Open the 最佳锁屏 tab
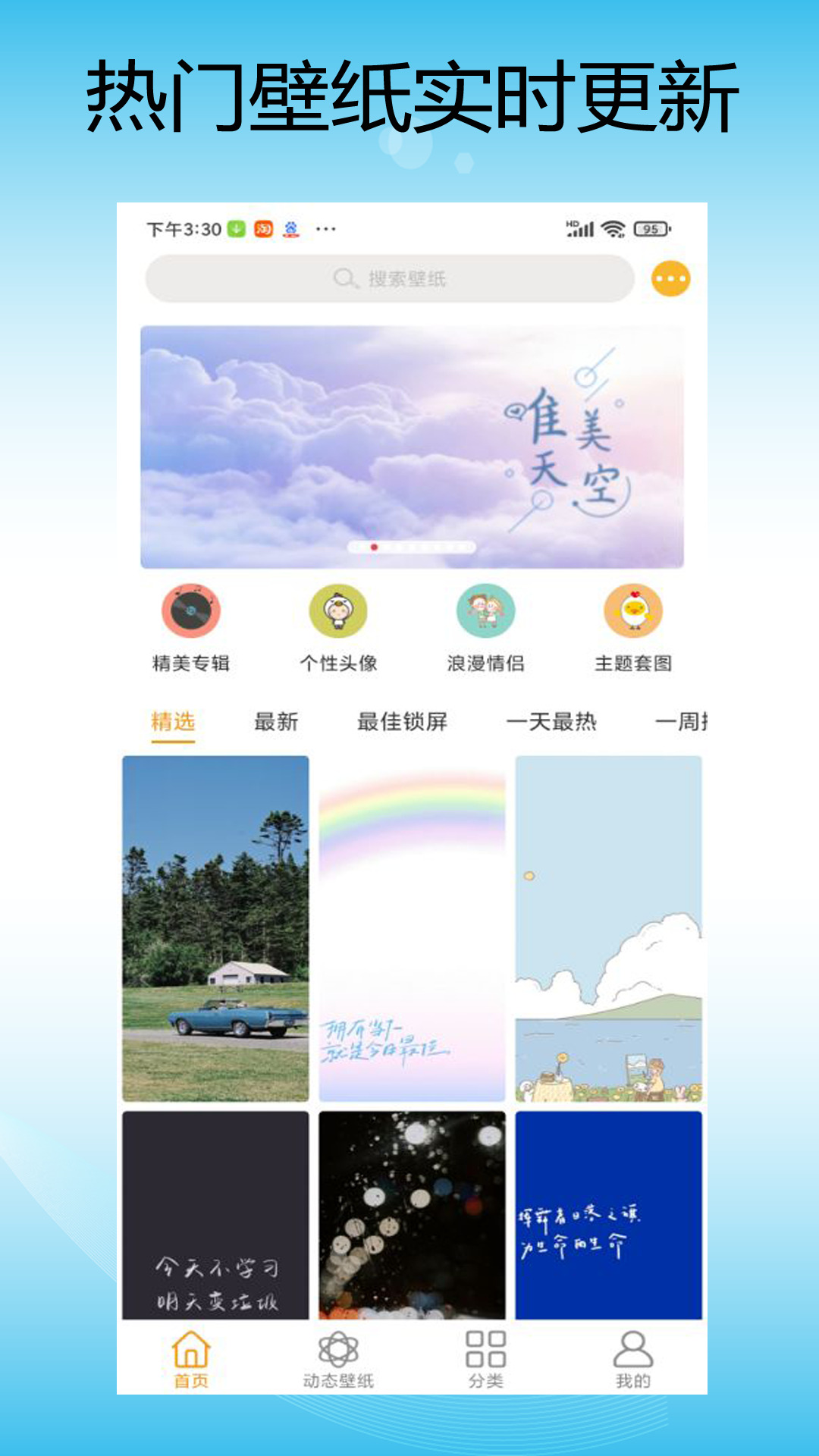Viewport: 819px width, 1456px height. [x=402, y=722]
